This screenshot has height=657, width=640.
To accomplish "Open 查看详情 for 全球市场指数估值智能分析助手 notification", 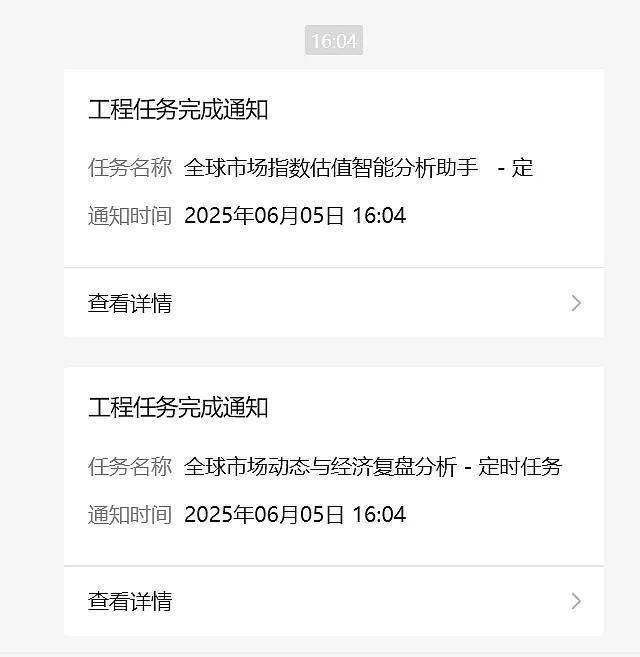I will pos(333,303).
